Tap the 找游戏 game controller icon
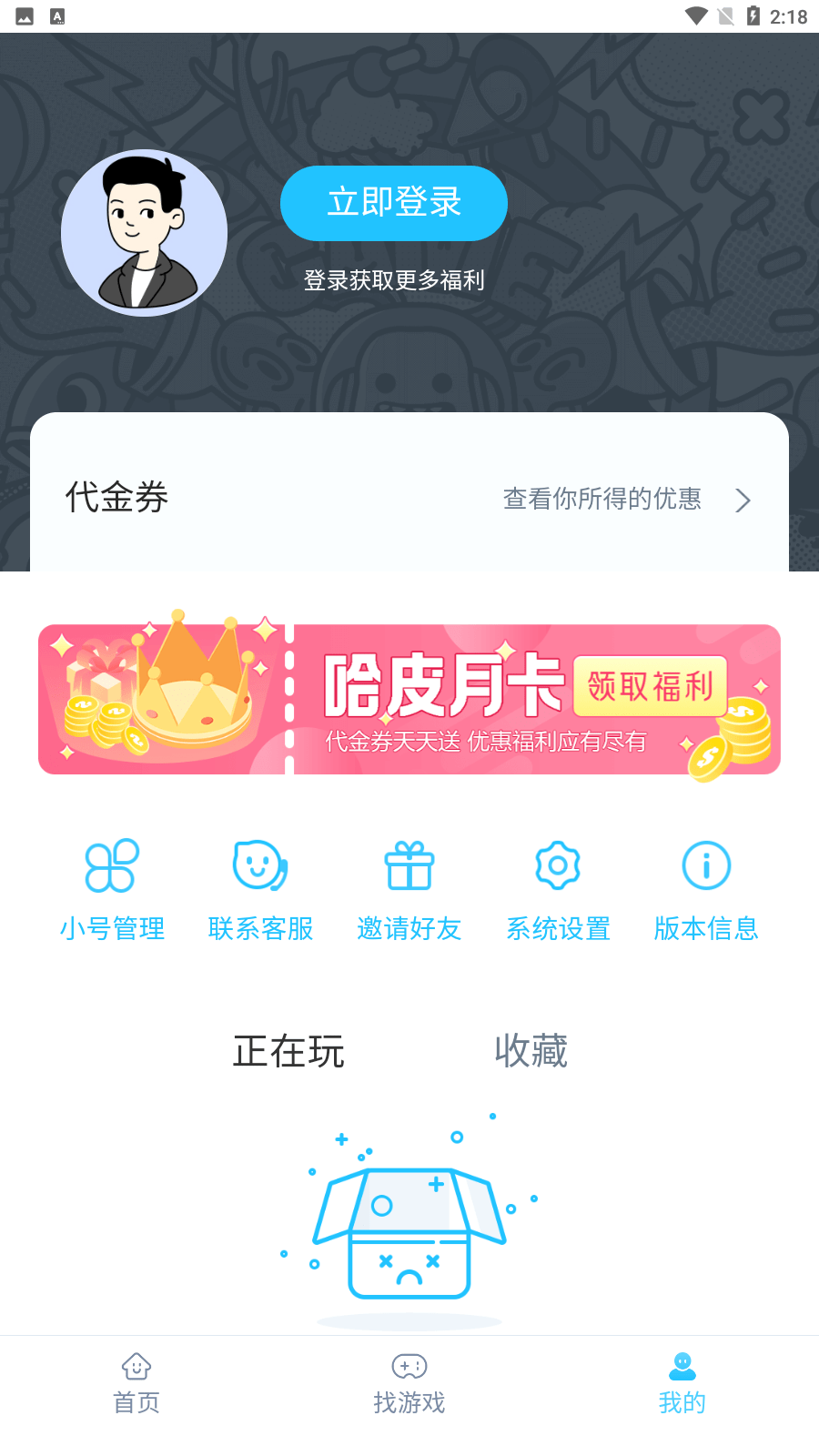 pos(409,1366)
